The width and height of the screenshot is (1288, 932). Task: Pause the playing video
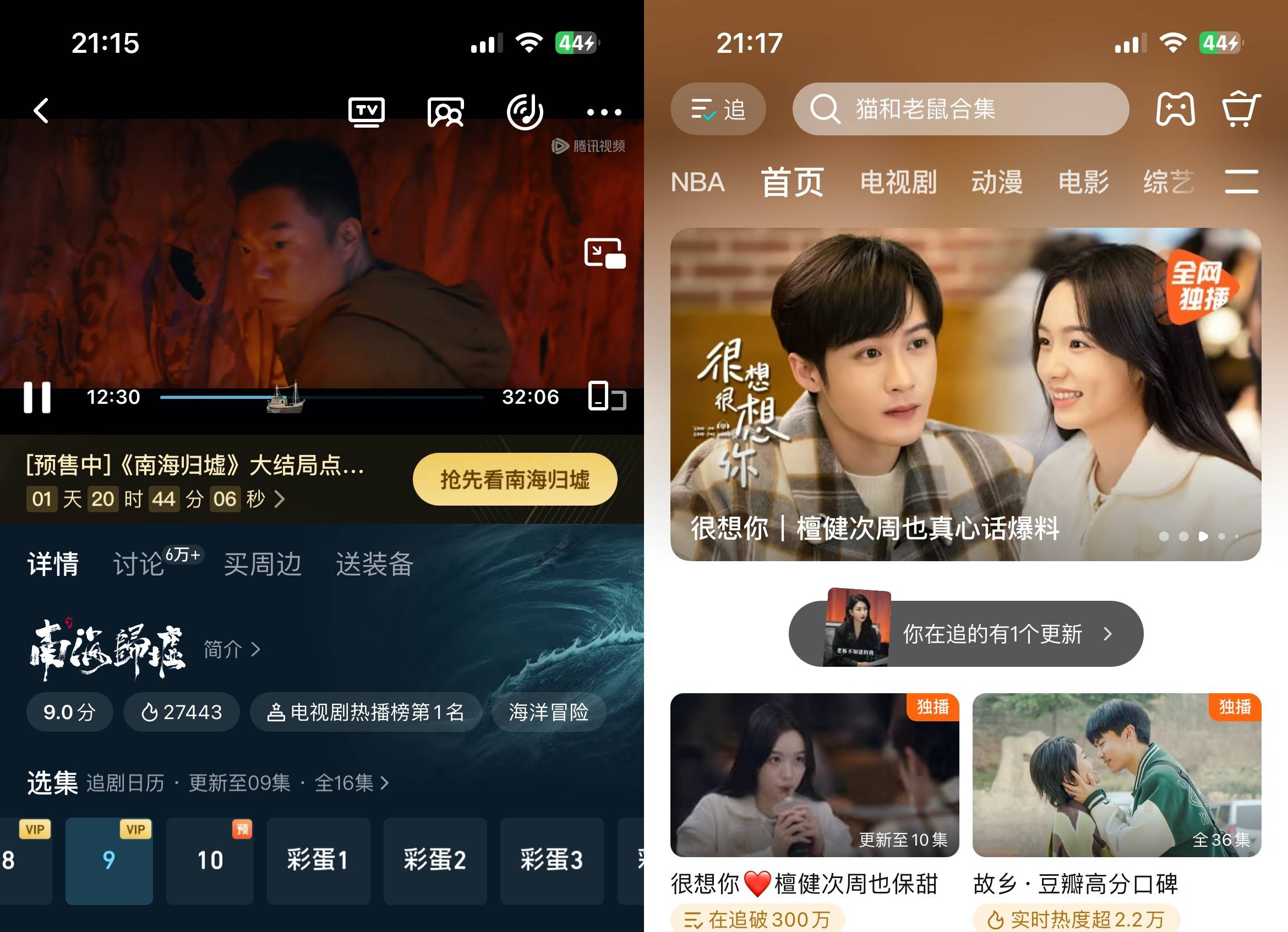tap(37, 397)
